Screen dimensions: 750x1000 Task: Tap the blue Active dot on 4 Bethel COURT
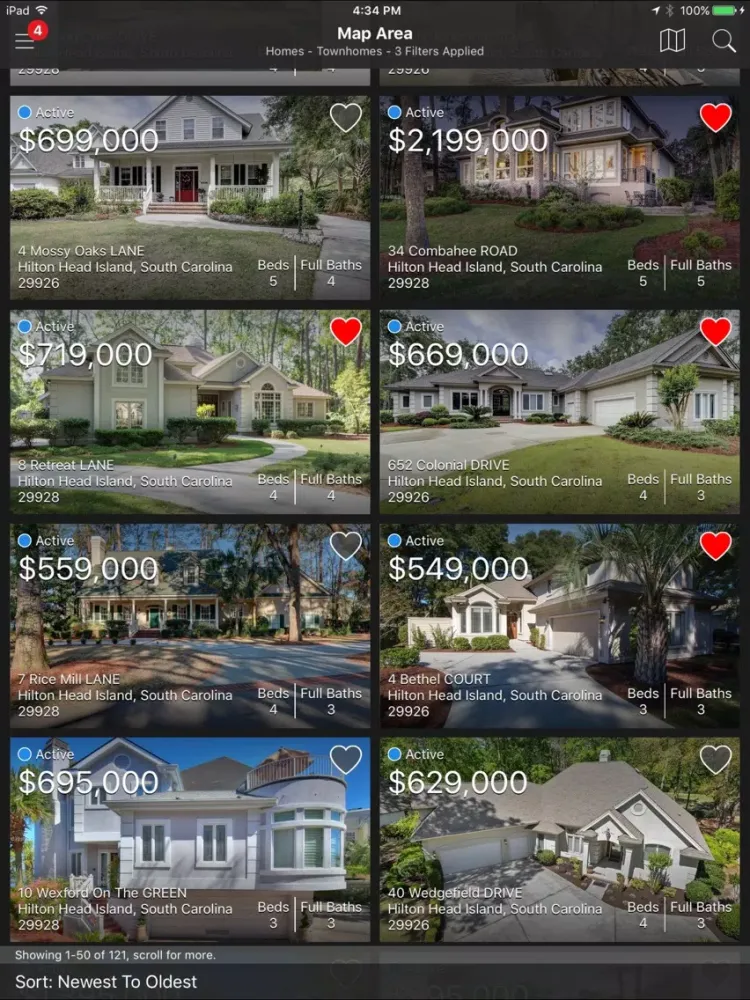click(394, 540)
